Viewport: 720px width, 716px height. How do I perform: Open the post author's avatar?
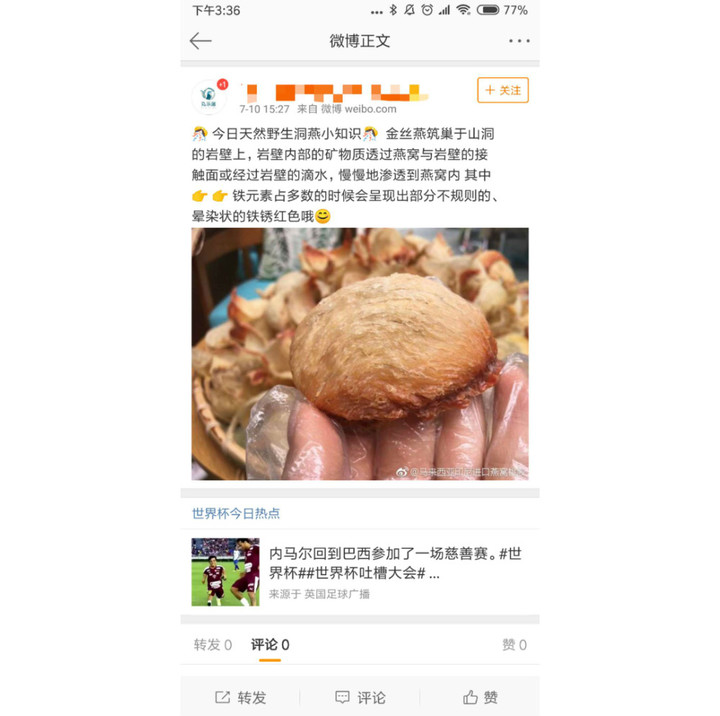[x=209, y=98]
